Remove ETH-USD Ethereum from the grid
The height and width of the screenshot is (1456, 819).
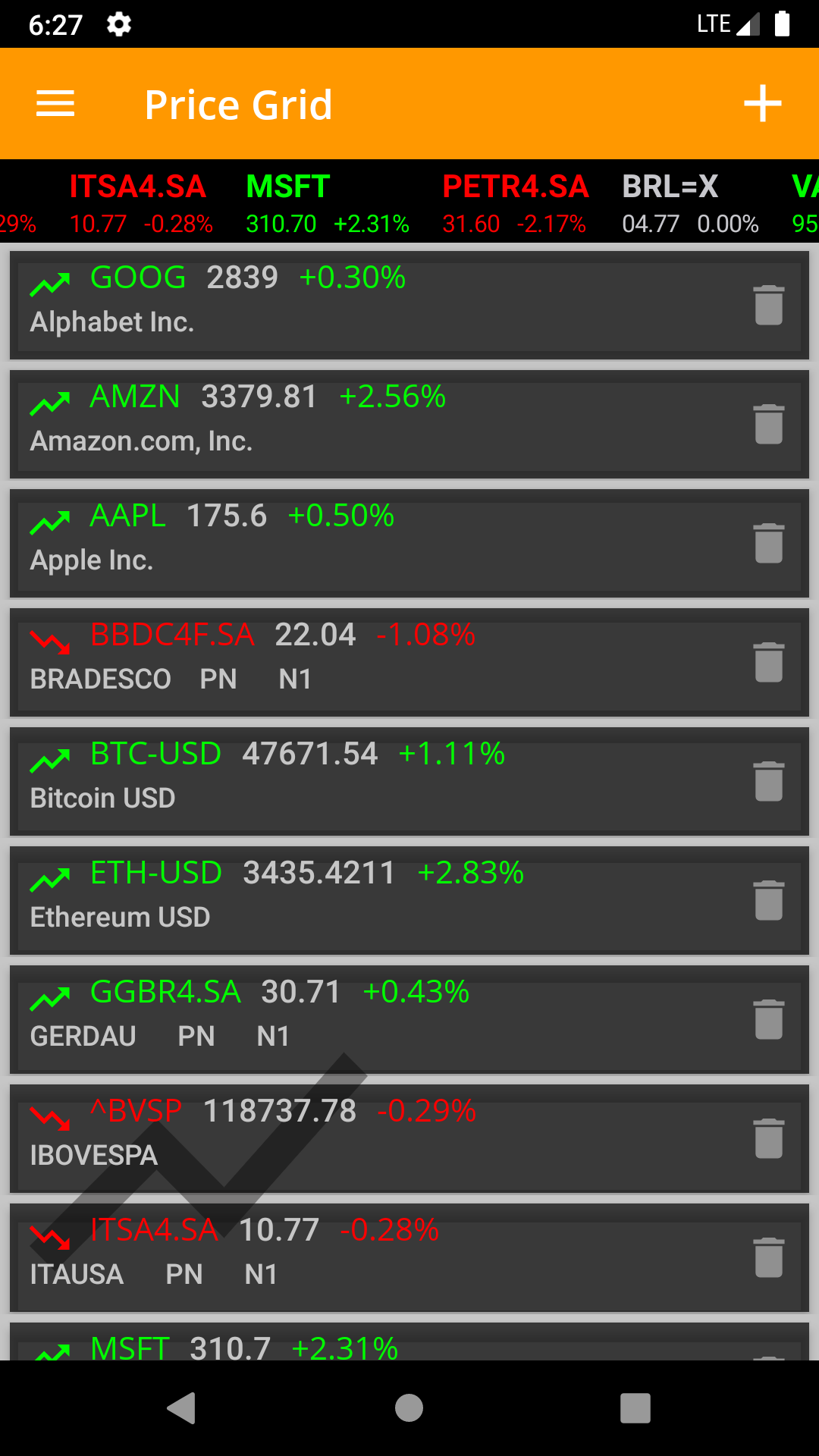click(768, 900)
